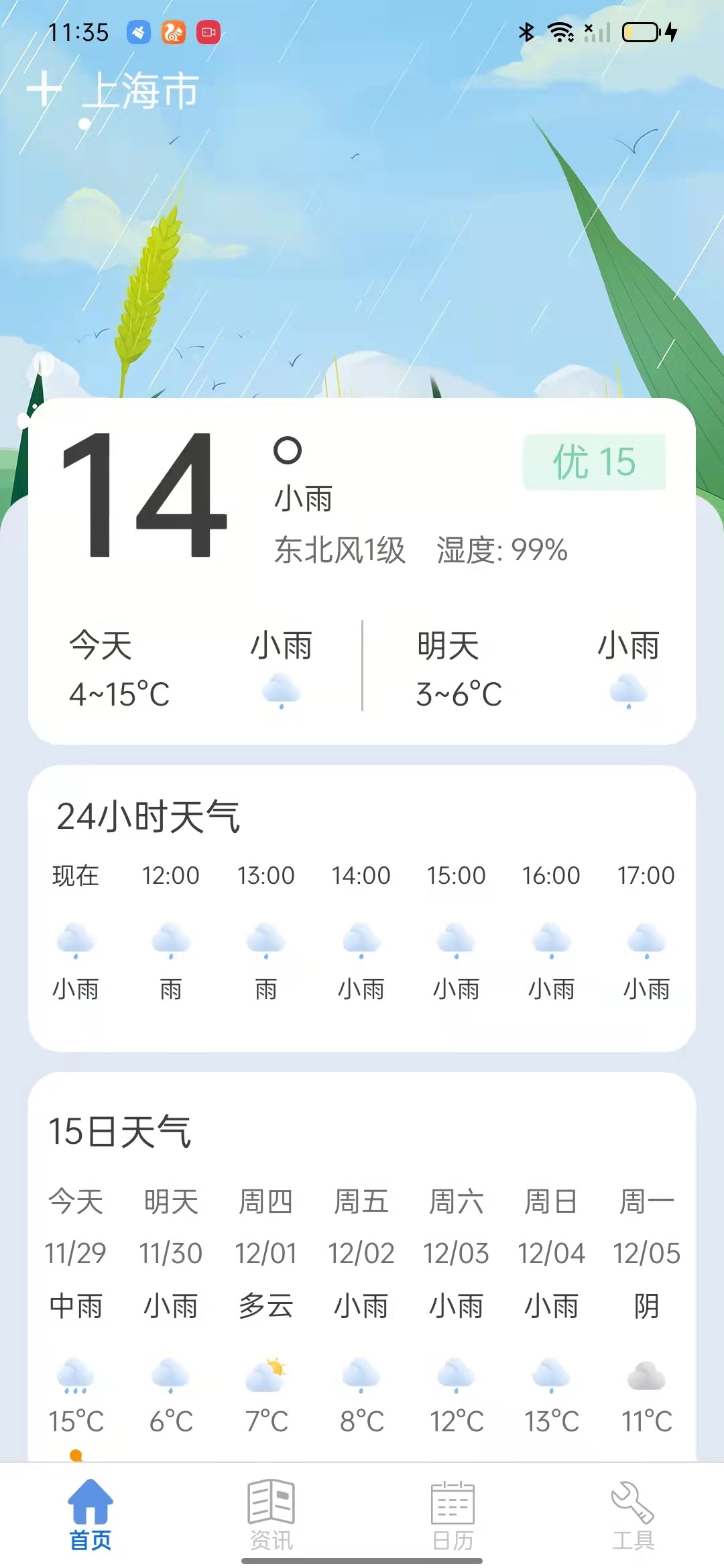Tap tomorrow's rain cloud icon
The width and height of the screenshot is (724, 1568).
tap(627, 690)
